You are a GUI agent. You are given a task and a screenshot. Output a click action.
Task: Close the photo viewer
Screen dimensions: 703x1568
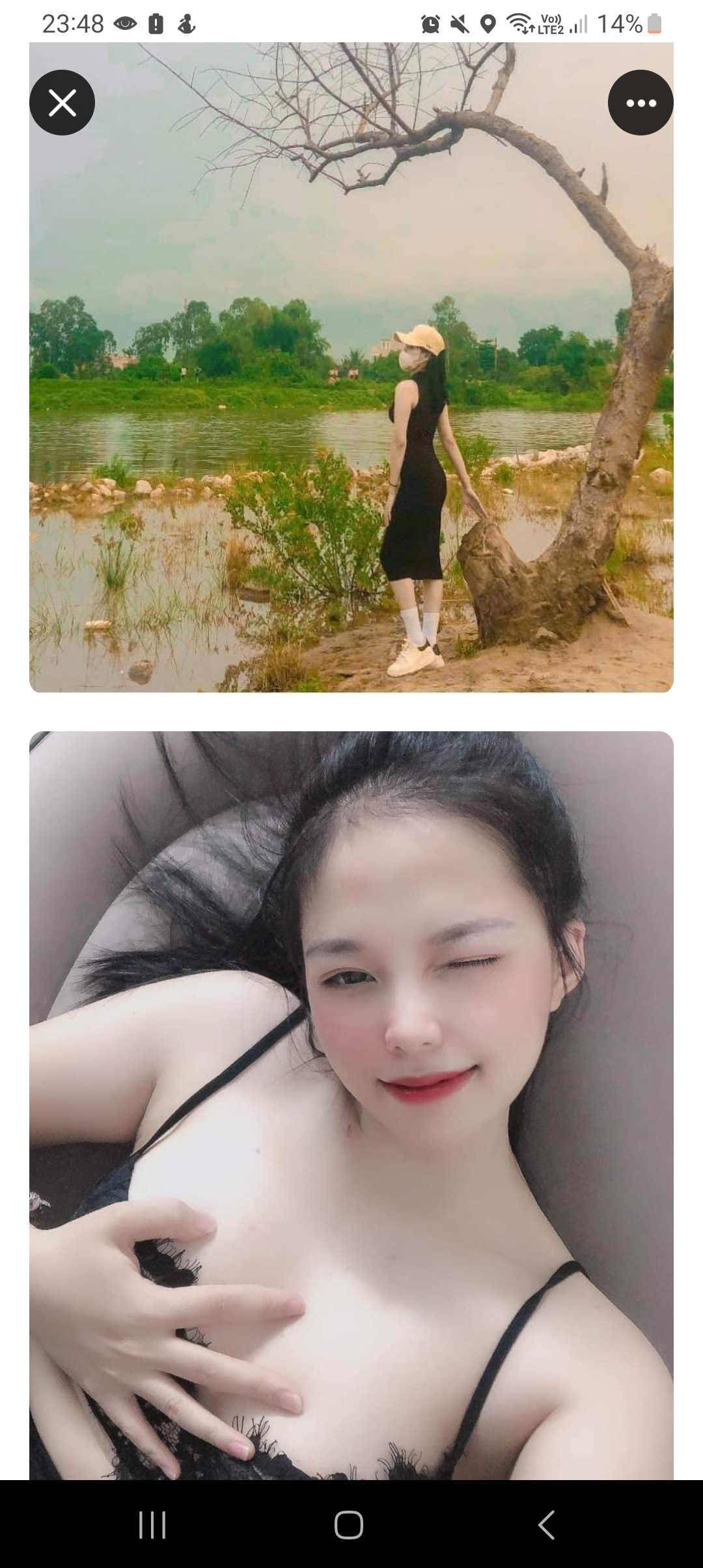(62, 103)
